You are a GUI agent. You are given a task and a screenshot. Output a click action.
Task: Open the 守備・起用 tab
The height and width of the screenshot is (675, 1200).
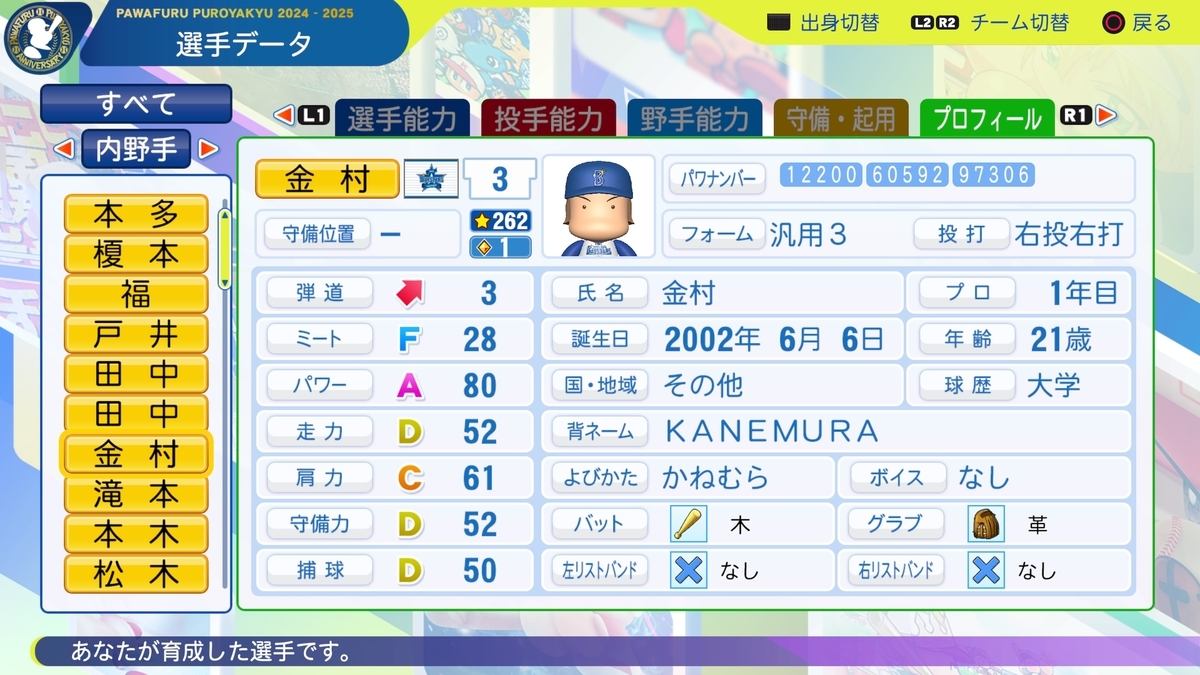click(x=840, y=119)
